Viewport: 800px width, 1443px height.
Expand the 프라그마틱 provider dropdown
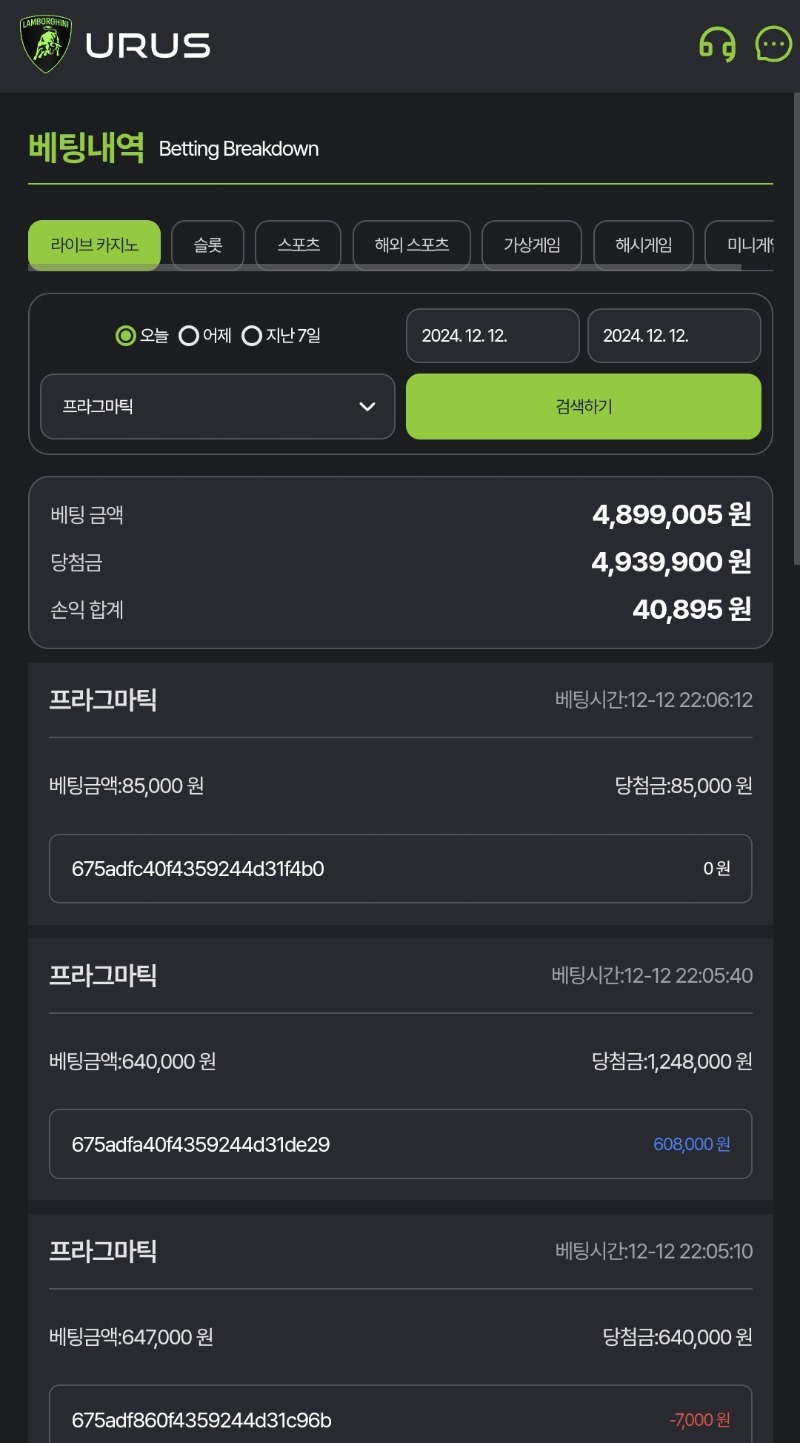coord(218,407)
